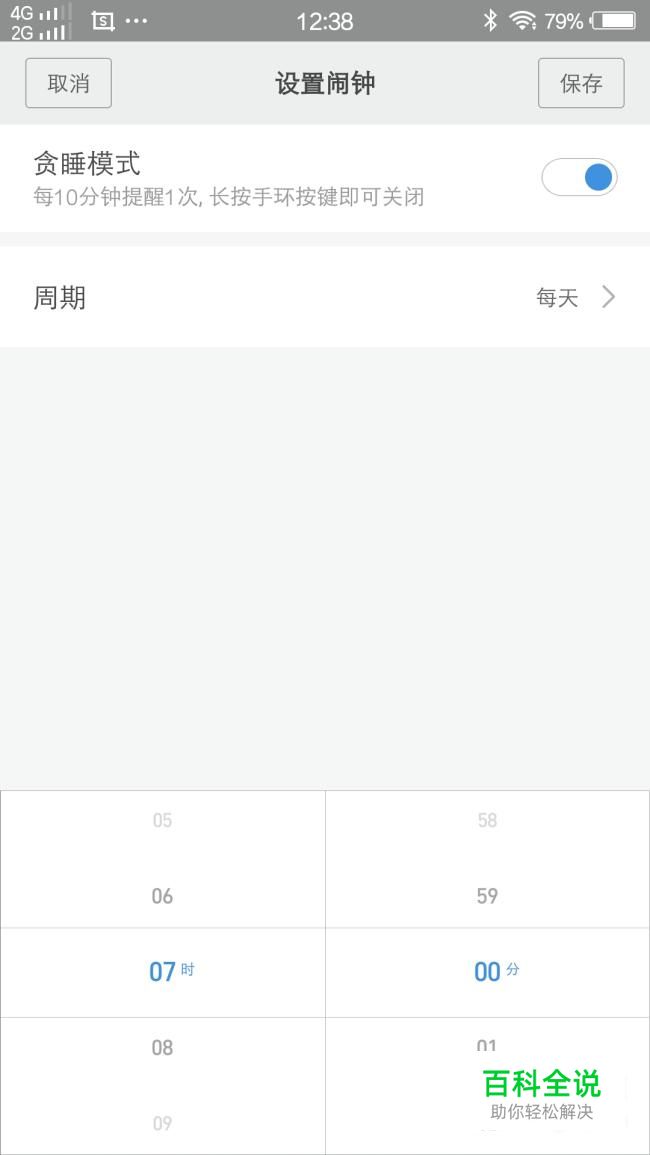Pick minute 59 in the picker

pyautogui.click(x=487, y=896)
